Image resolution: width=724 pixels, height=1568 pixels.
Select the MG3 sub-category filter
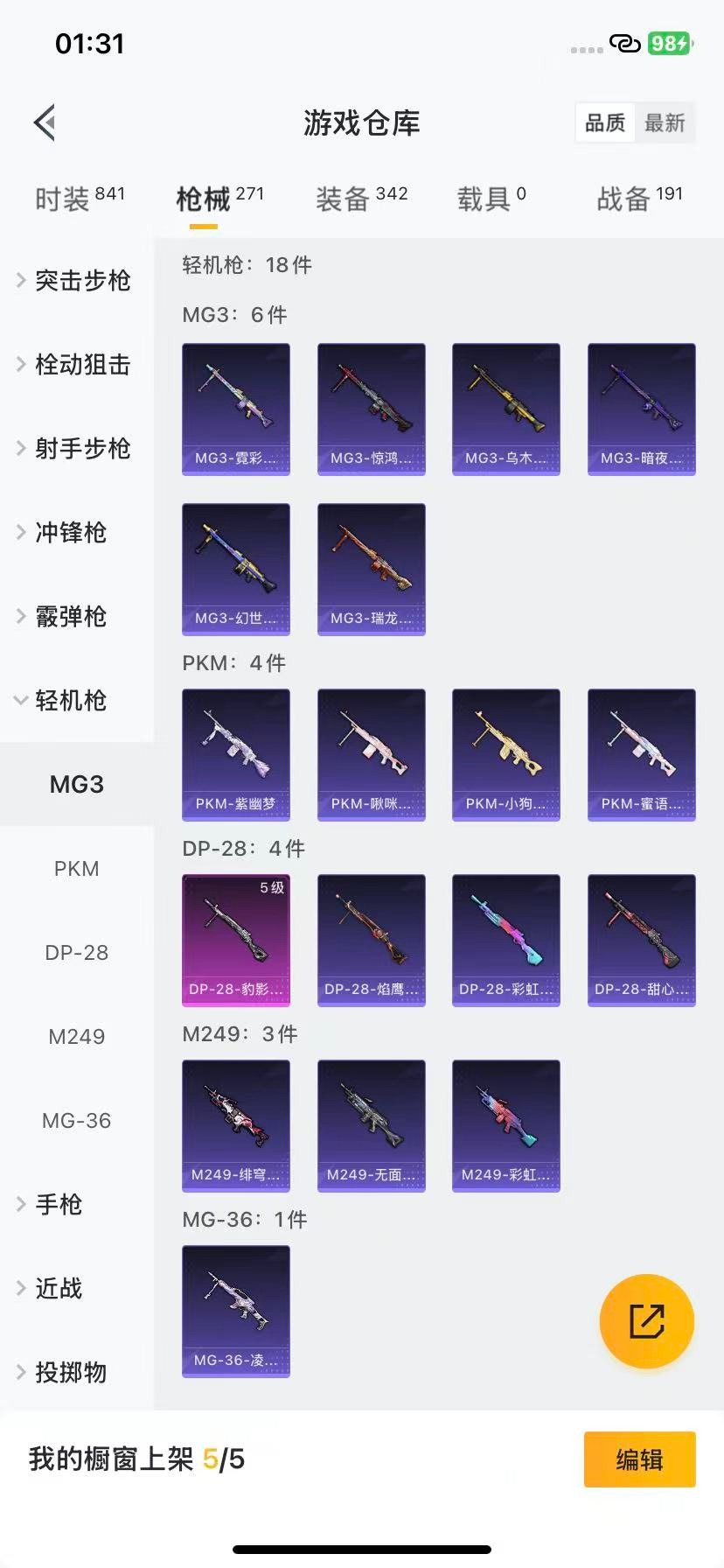[x=77, y=784]
